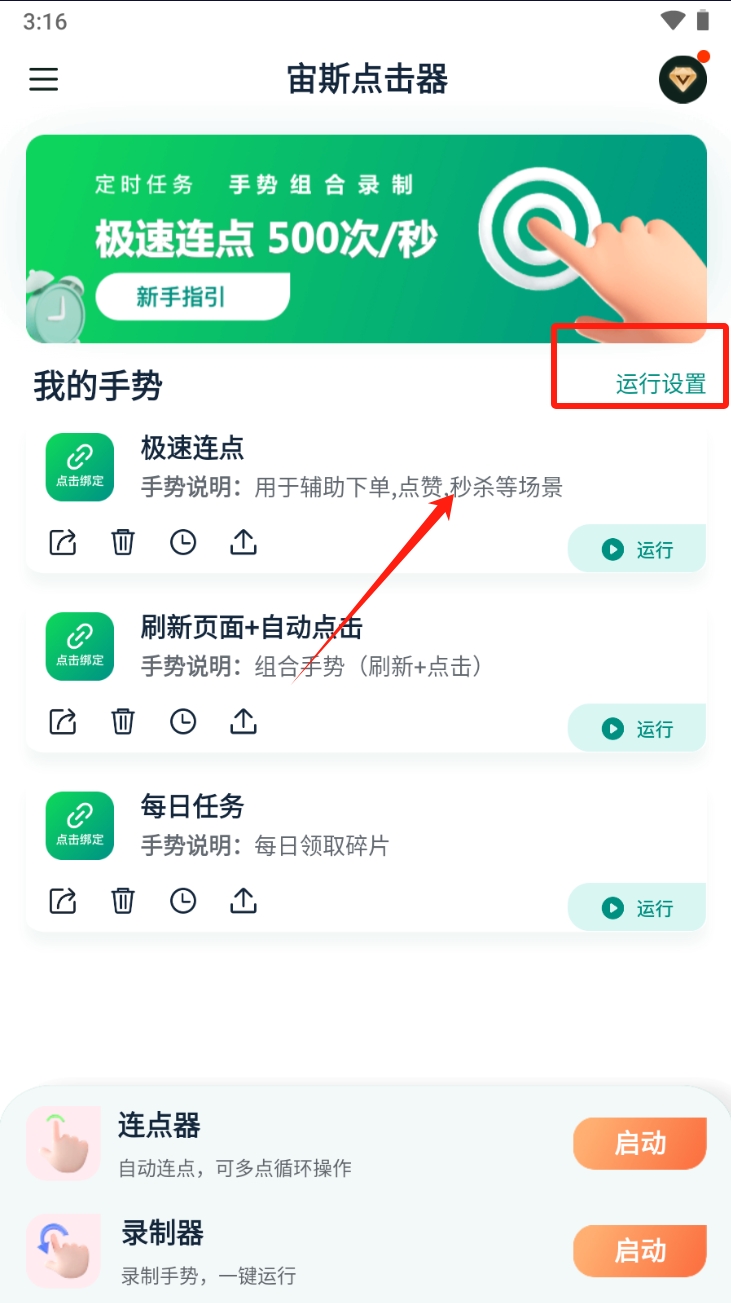Delete the 极速连点 gesture
Screen dimensions: 731x1303
tap(123, 542)
